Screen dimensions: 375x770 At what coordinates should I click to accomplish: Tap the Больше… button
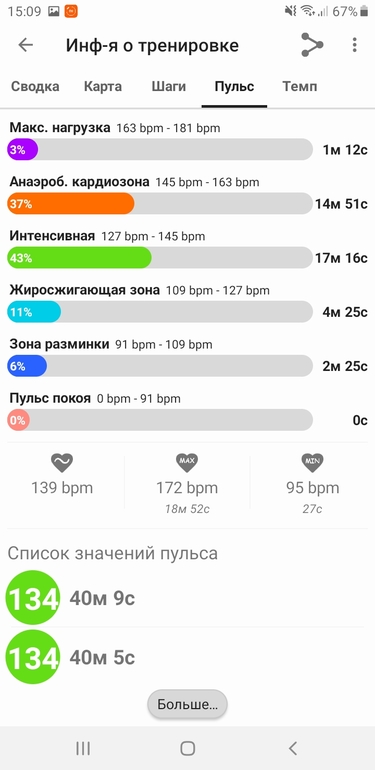[188, 704]
